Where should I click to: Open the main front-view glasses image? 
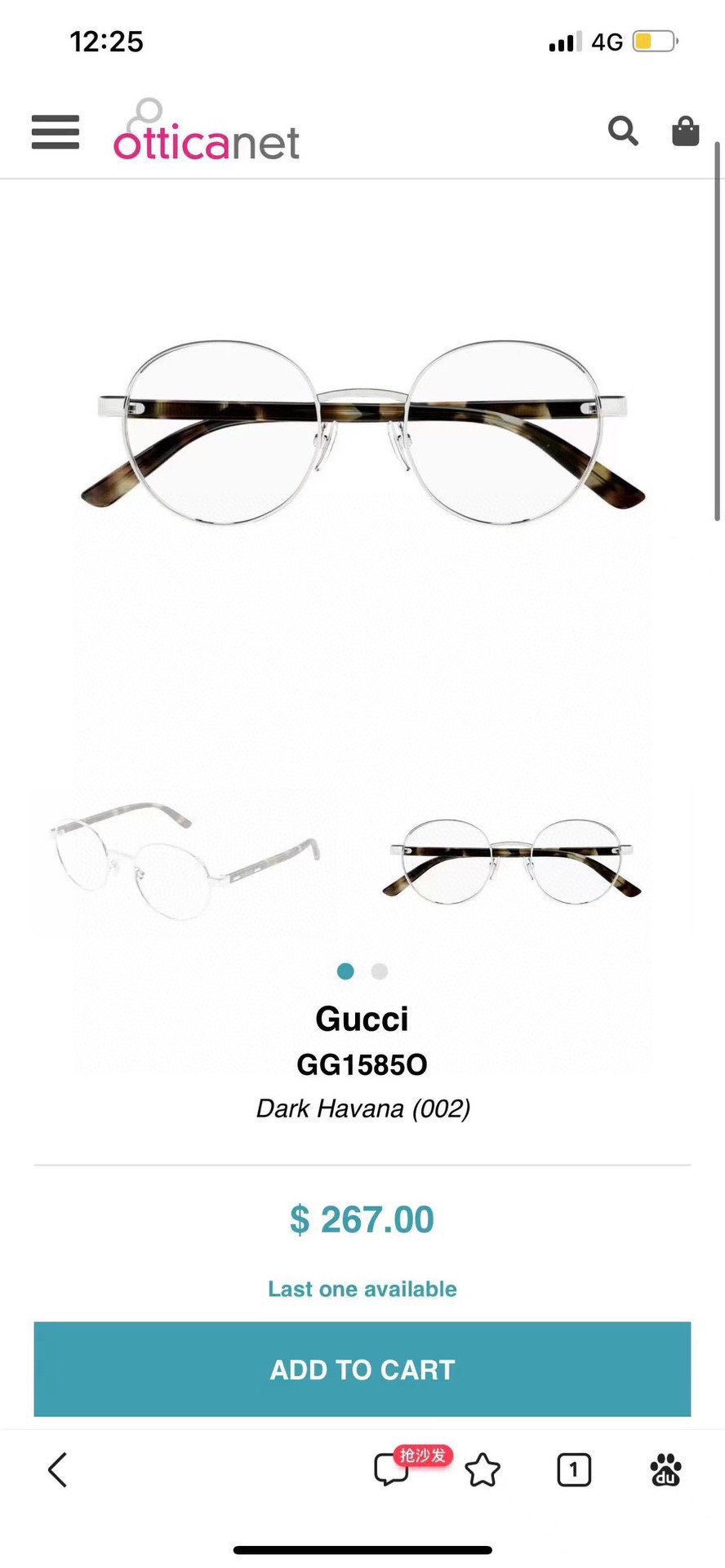[362, 433]
